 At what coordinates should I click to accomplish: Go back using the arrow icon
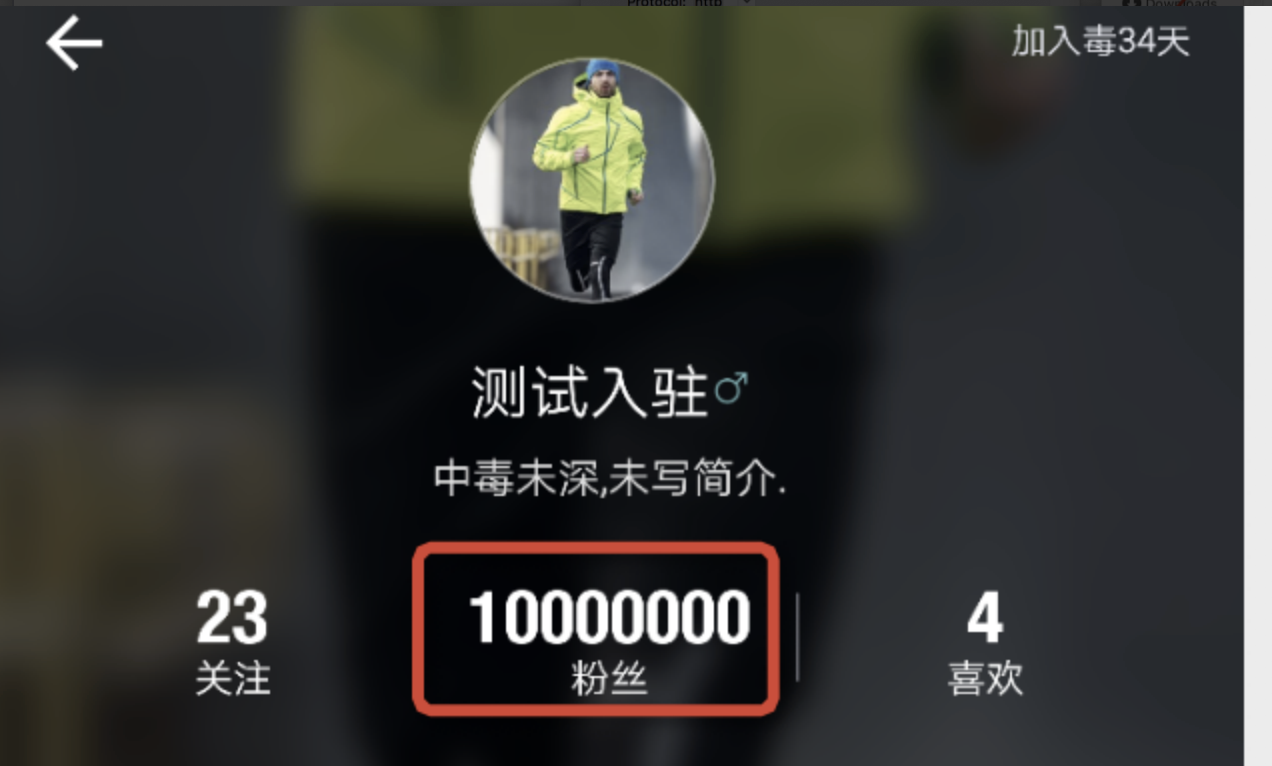[x=74, y=45]
